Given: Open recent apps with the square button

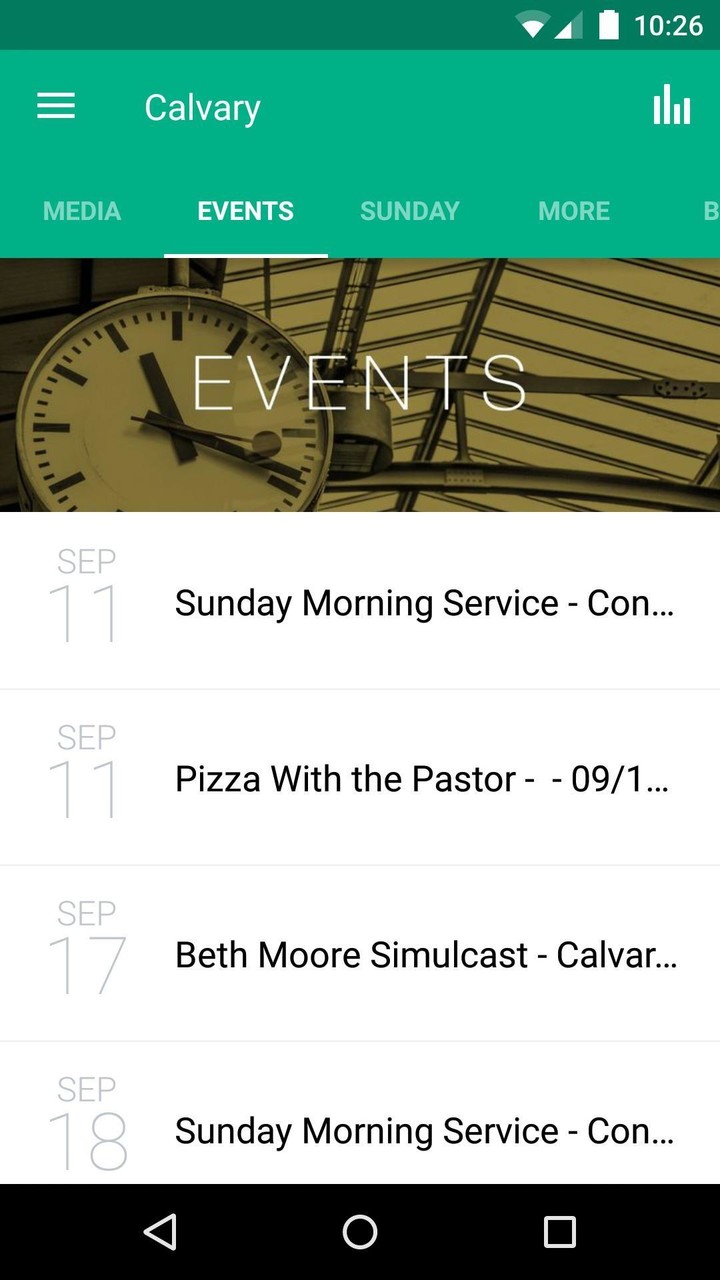Looking at the screenshot, I should (558, 1232).
